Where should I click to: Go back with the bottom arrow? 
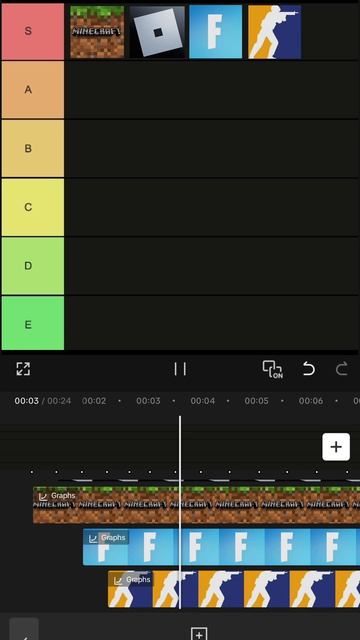click(24, 631)
